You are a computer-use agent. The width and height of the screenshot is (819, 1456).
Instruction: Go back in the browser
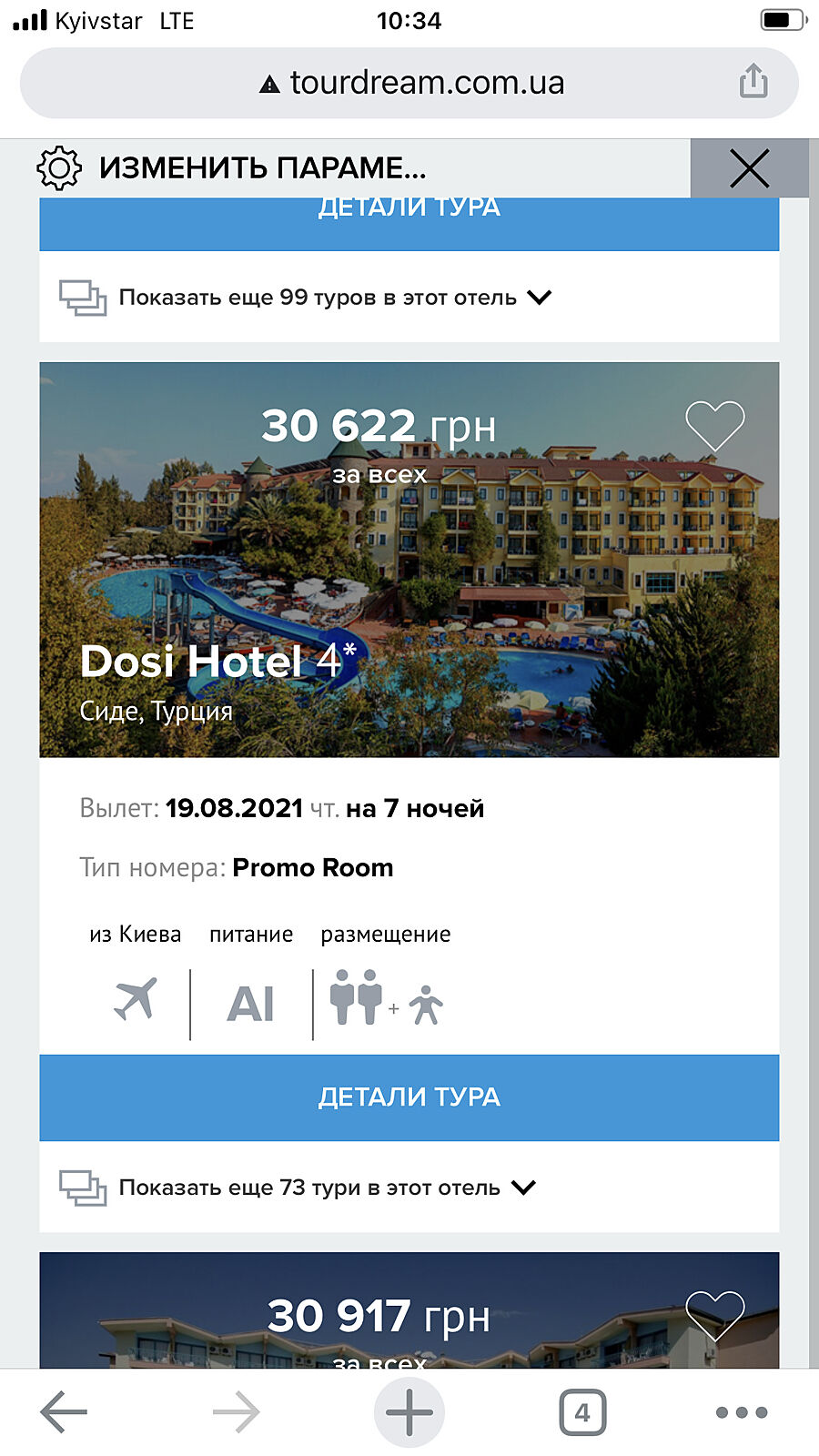[64, 1412]
